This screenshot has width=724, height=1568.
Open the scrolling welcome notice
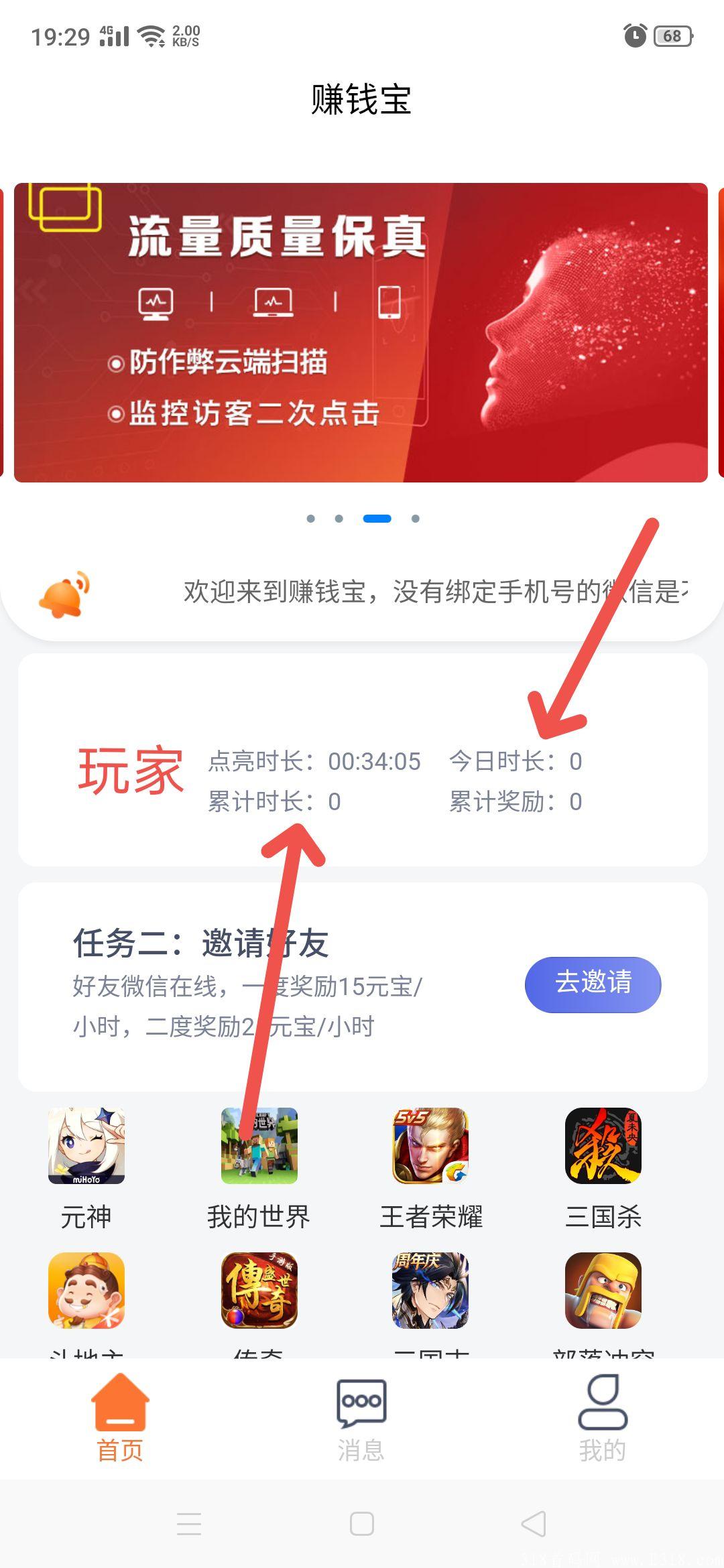point(434,592)
